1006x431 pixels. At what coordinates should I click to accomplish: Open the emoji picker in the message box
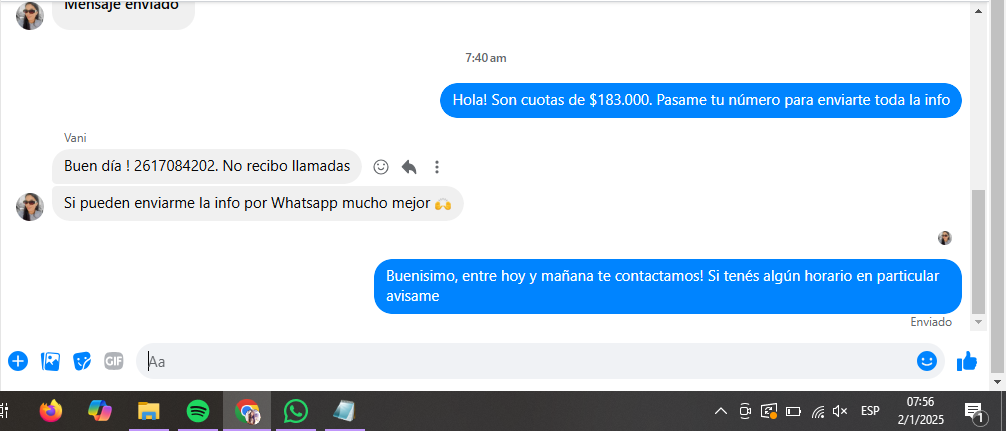[x=927, y=361]
